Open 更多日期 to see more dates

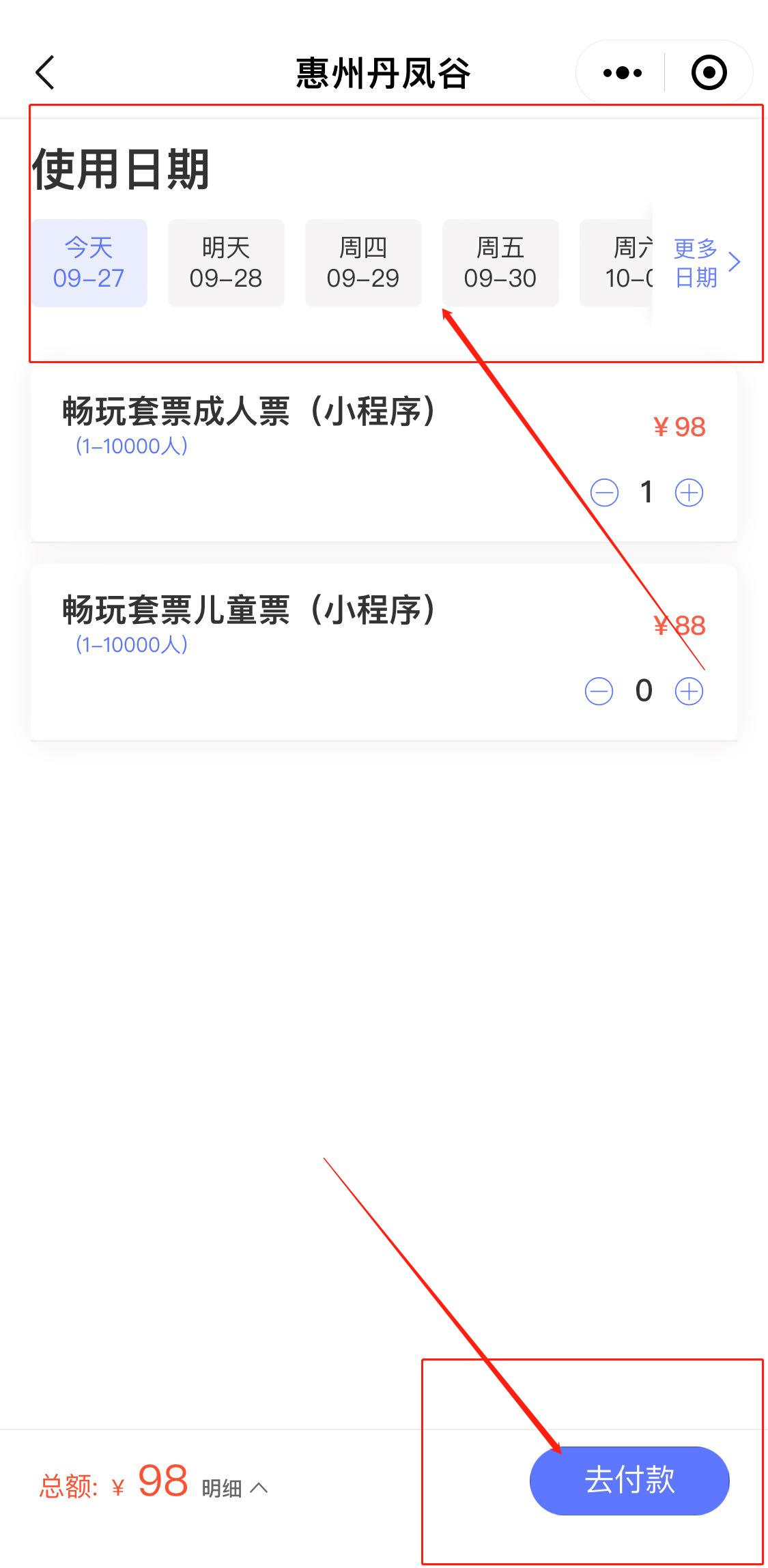click(706, 263)
